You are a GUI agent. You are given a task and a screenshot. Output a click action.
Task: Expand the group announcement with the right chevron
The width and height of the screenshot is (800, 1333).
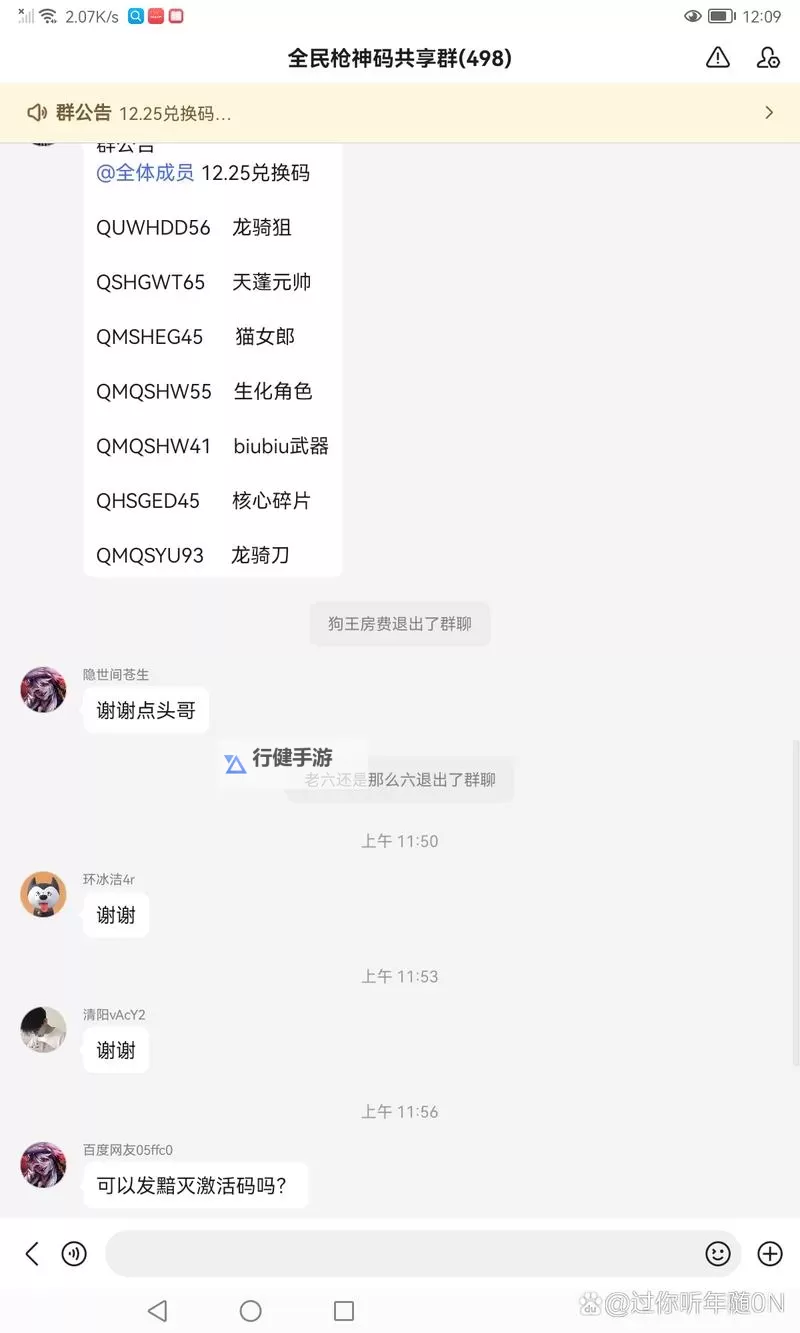coord(768,112)
